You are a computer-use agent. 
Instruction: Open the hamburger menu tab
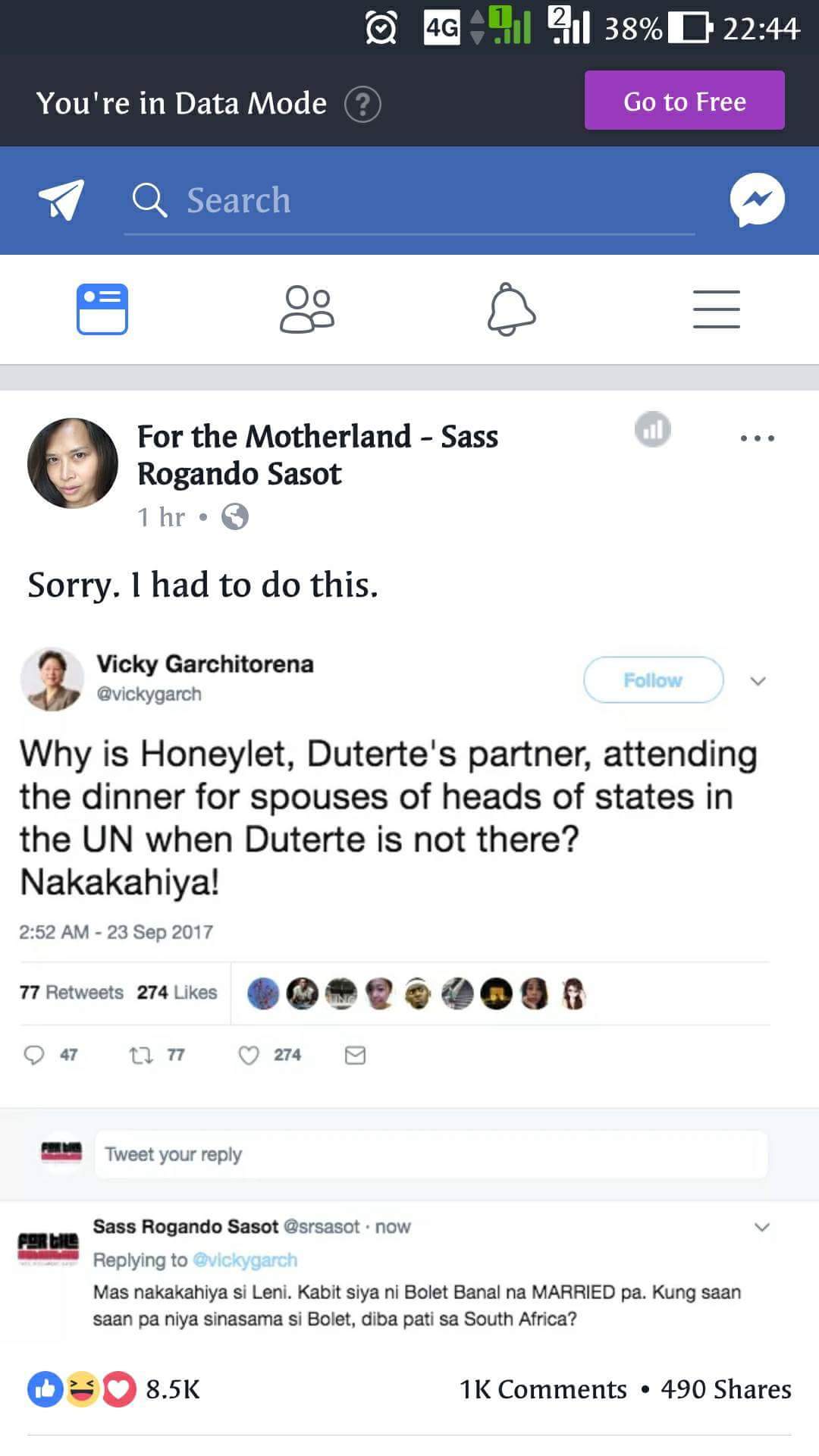pyautogui.click(x=716, y=309)
